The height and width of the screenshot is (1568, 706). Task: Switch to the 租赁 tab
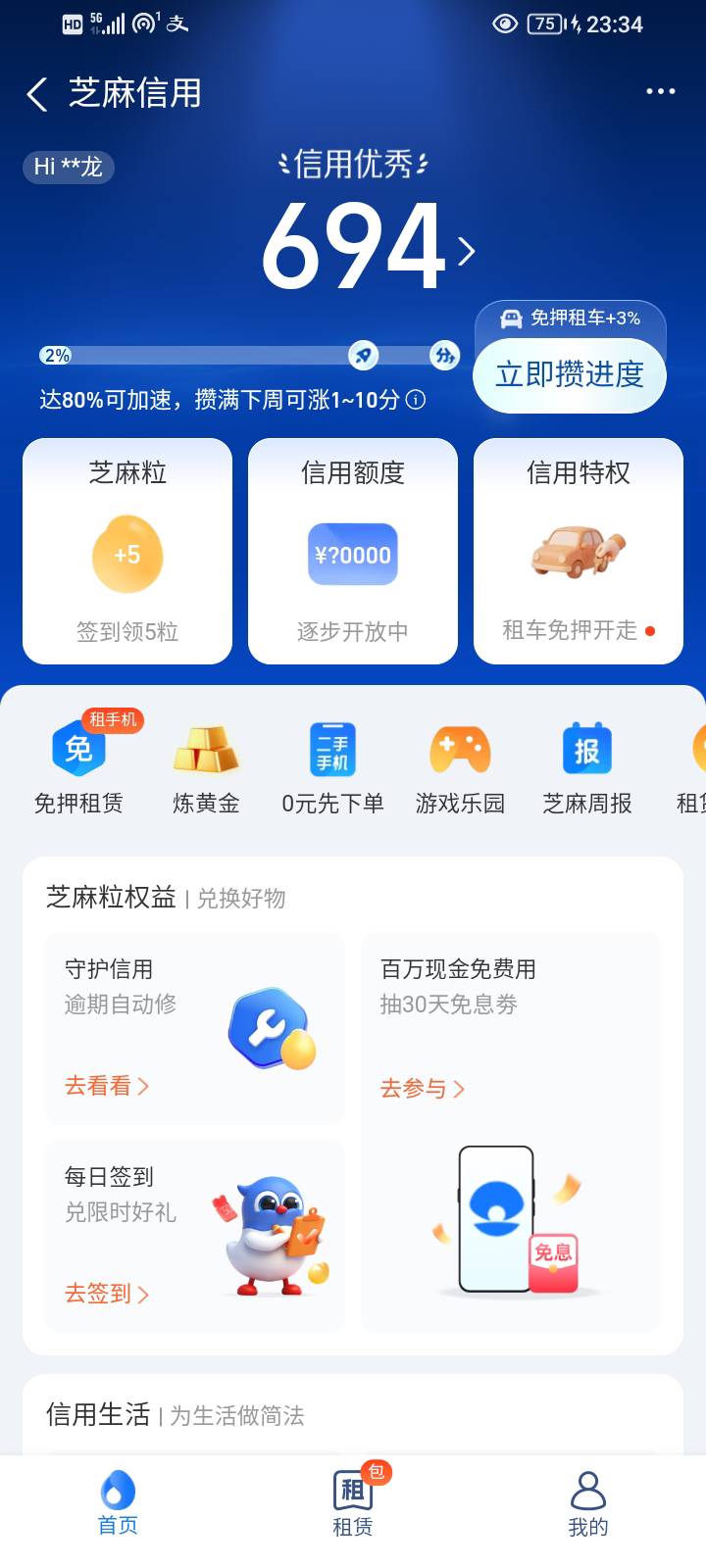354,1503
